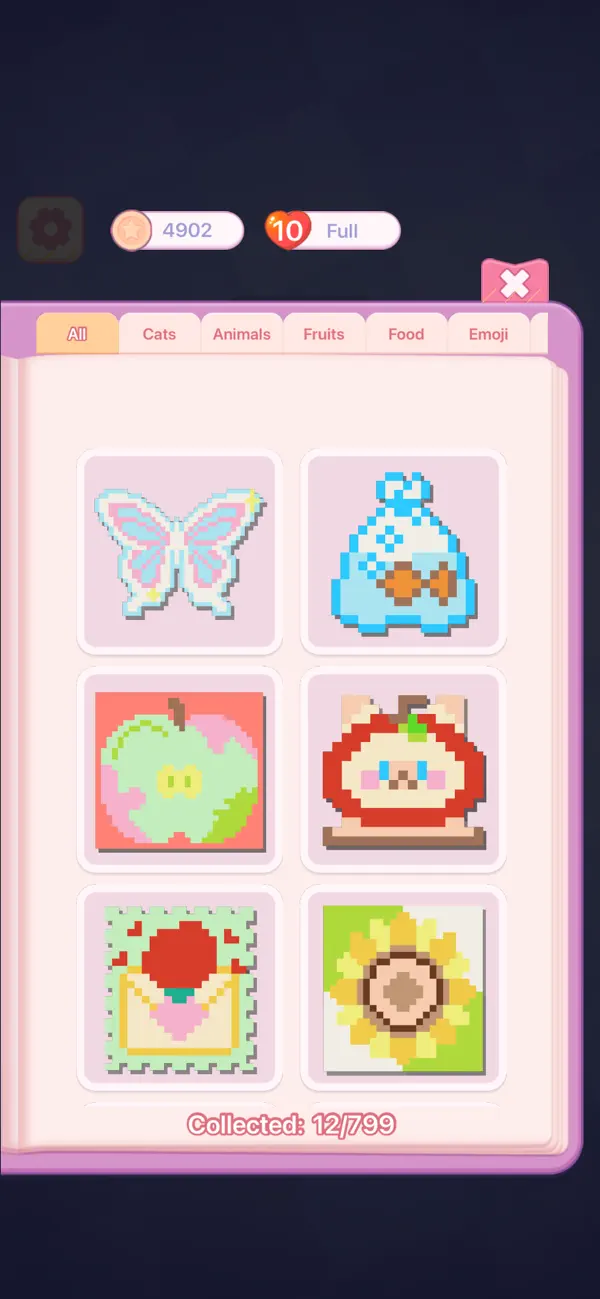Switch to the Emoji tab
600x1299 pixels.
[x=488, y=334]
